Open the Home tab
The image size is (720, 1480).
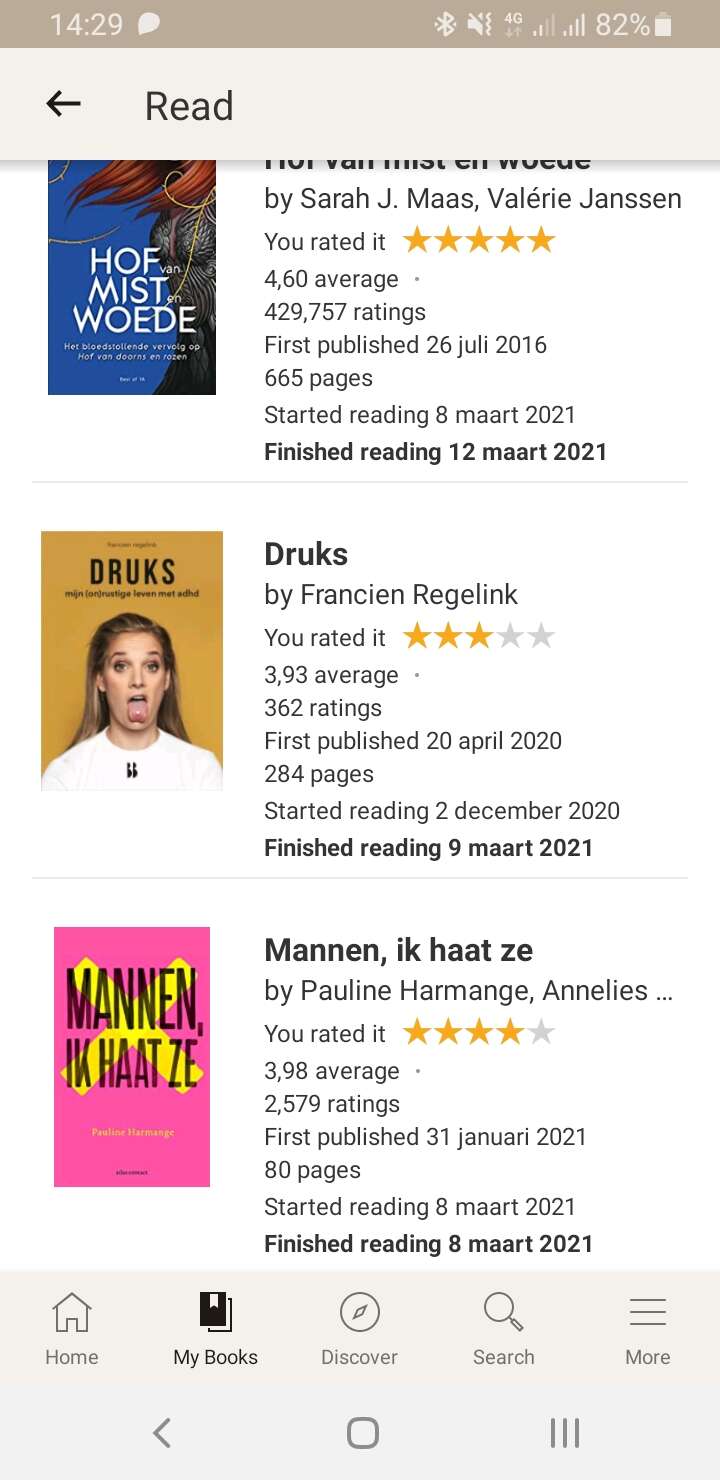tap(72, 1328)
